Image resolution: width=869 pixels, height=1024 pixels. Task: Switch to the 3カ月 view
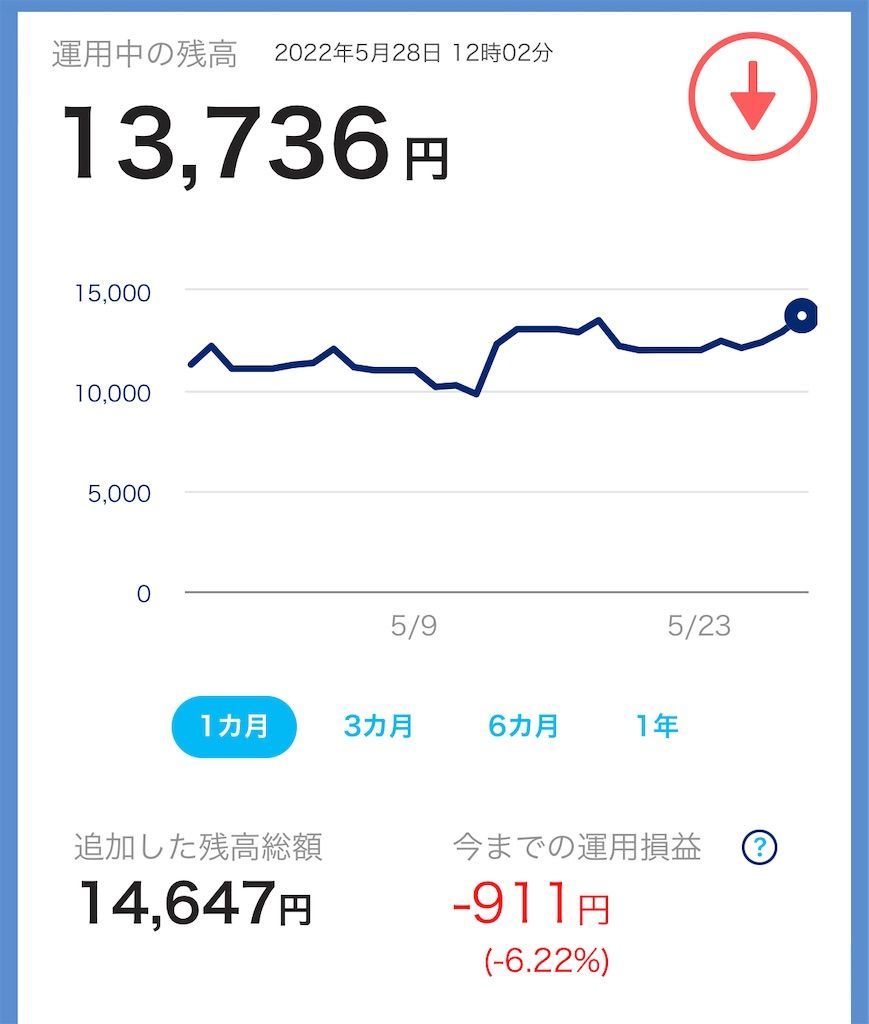(x=377, y=727)
